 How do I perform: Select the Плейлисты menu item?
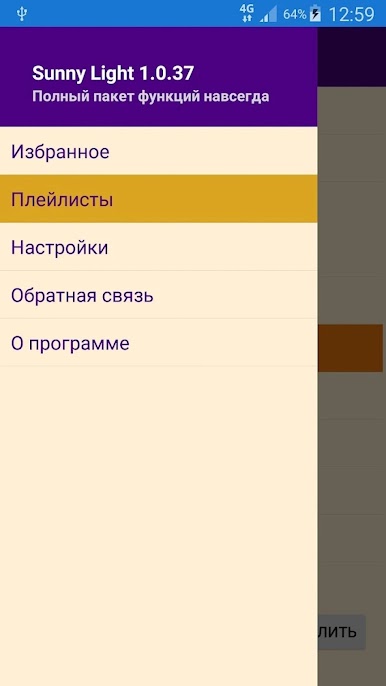click(x=158, y=199)
